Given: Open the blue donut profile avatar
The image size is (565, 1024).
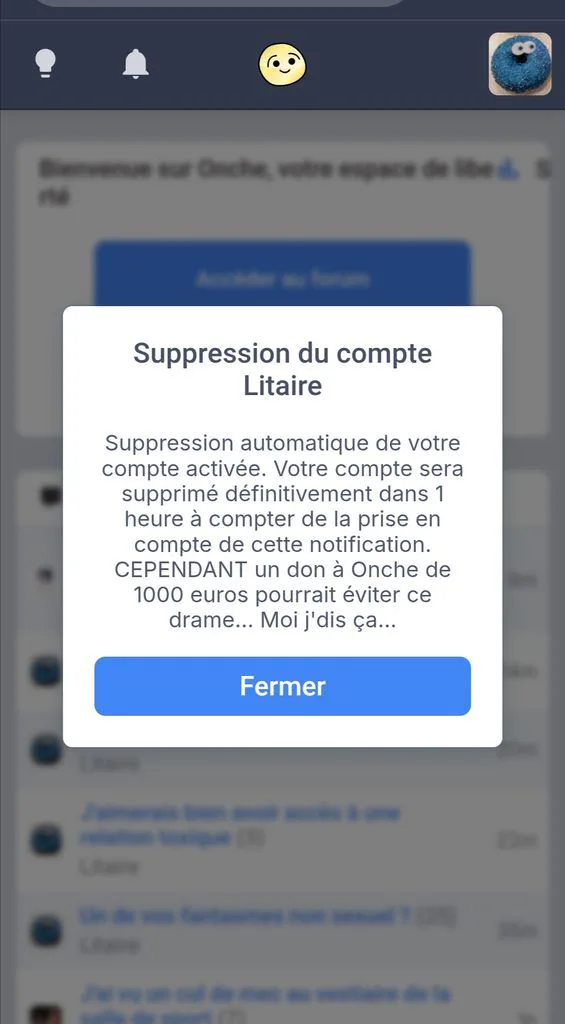Looking at the screenshot, I should 520,64.
